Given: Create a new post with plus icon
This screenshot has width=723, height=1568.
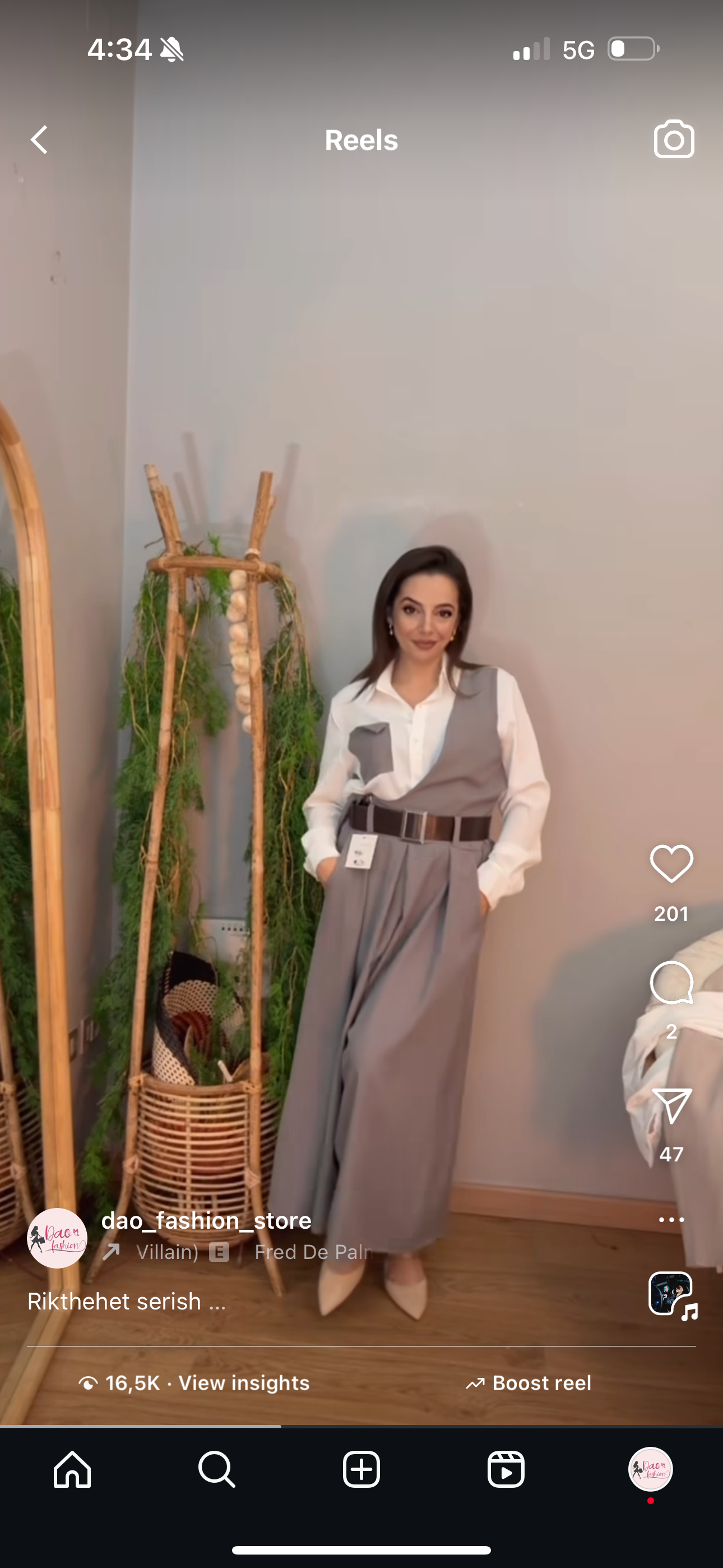Looking at the screenshot, I should [361, 1469].
